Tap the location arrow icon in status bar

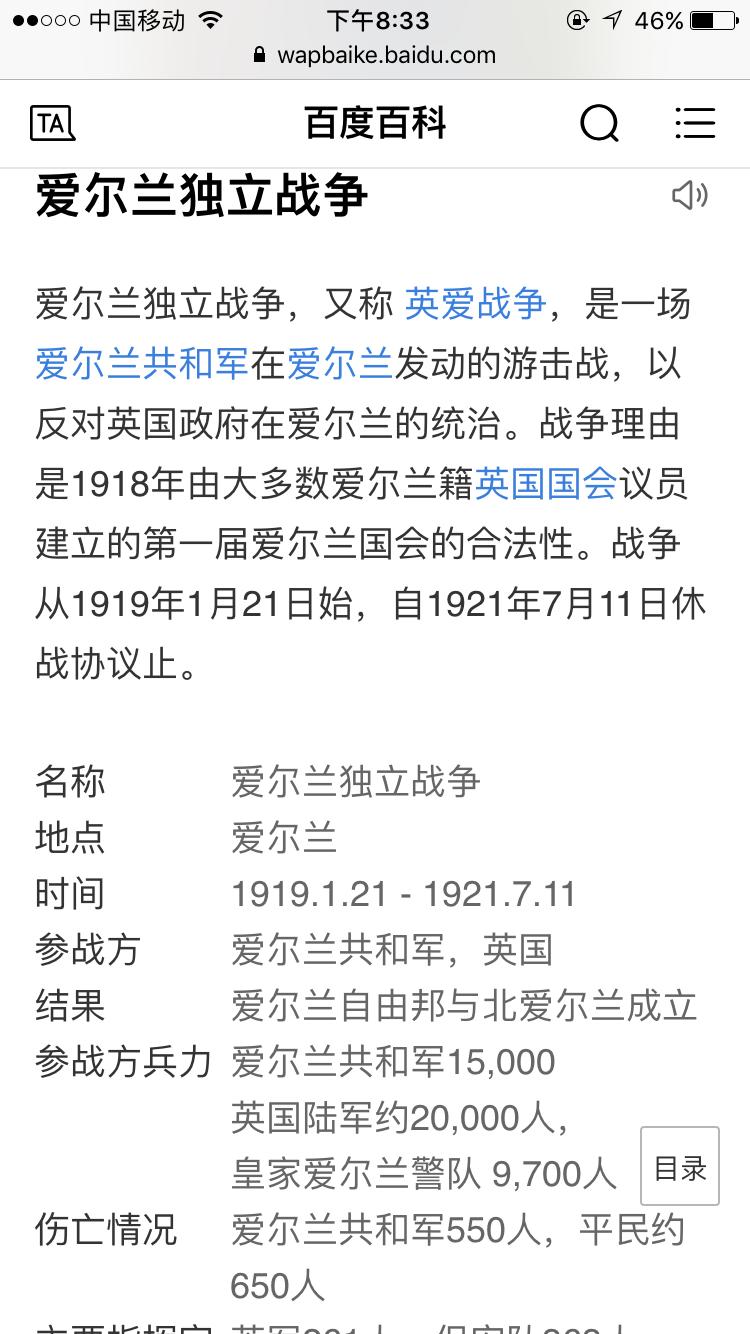[612, 18]
